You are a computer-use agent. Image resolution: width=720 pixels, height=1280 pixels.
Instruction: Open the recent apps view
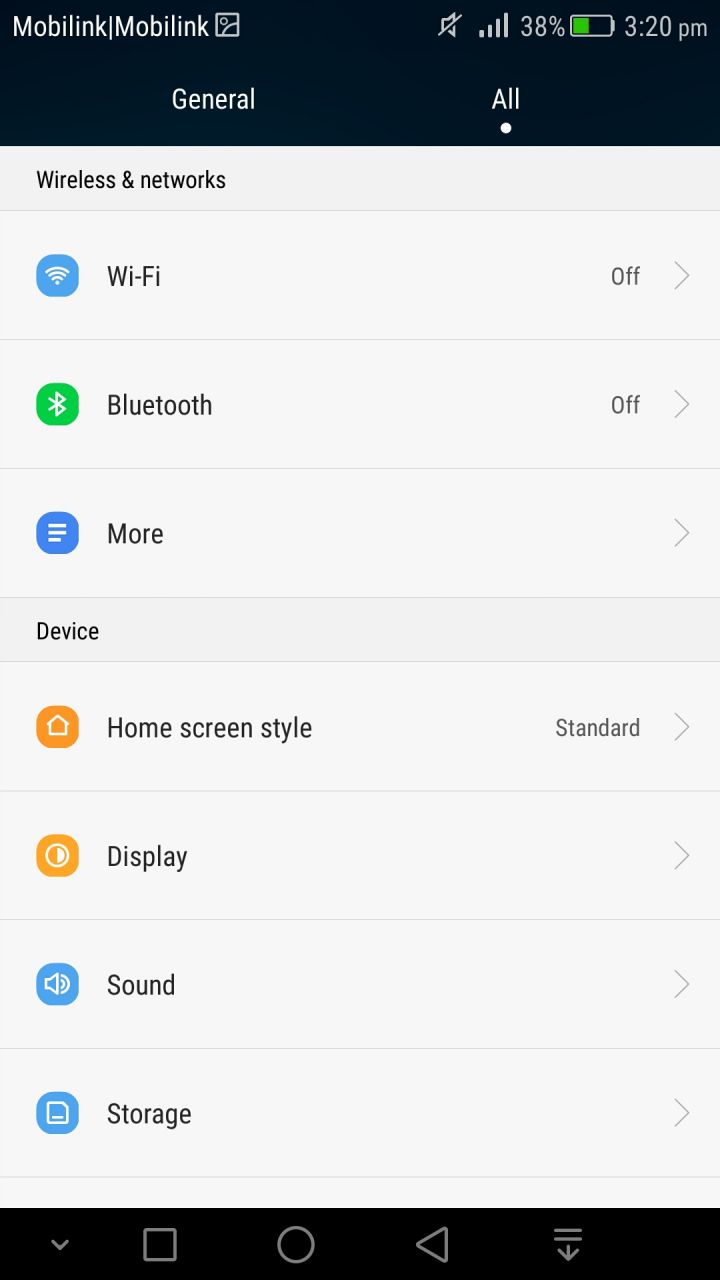(x=160, y=1244)
